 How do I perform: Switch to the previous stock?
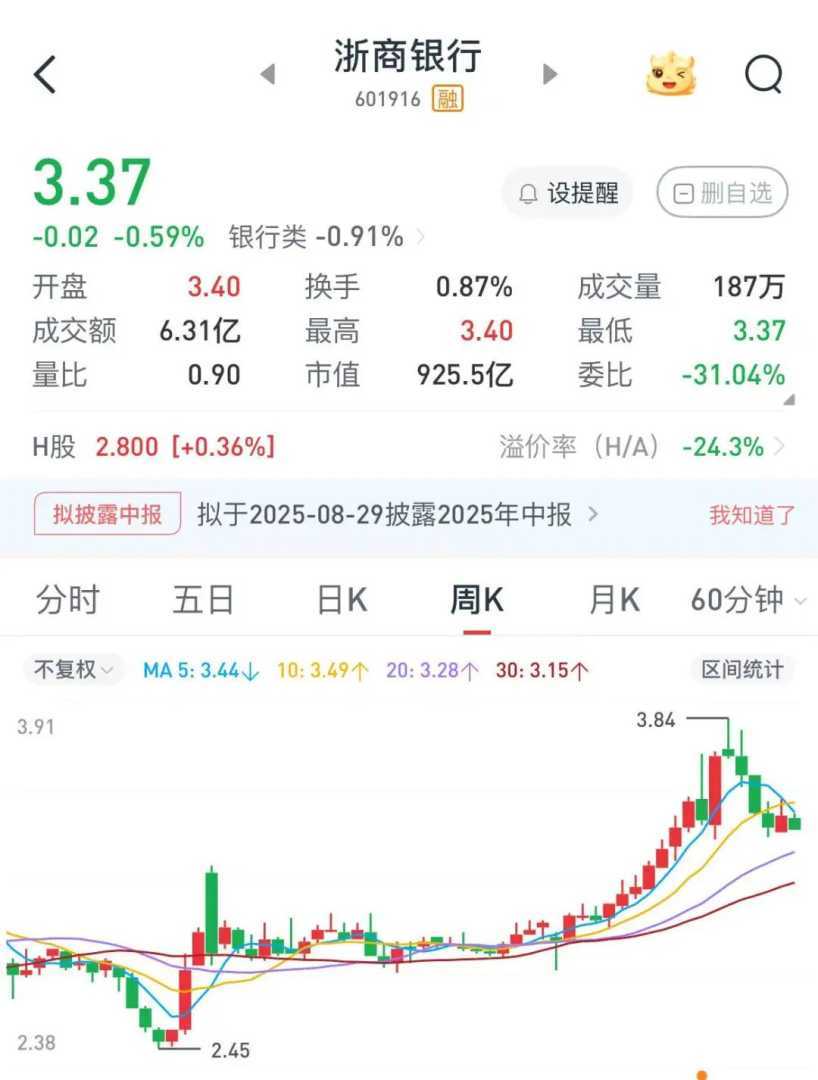267,74
